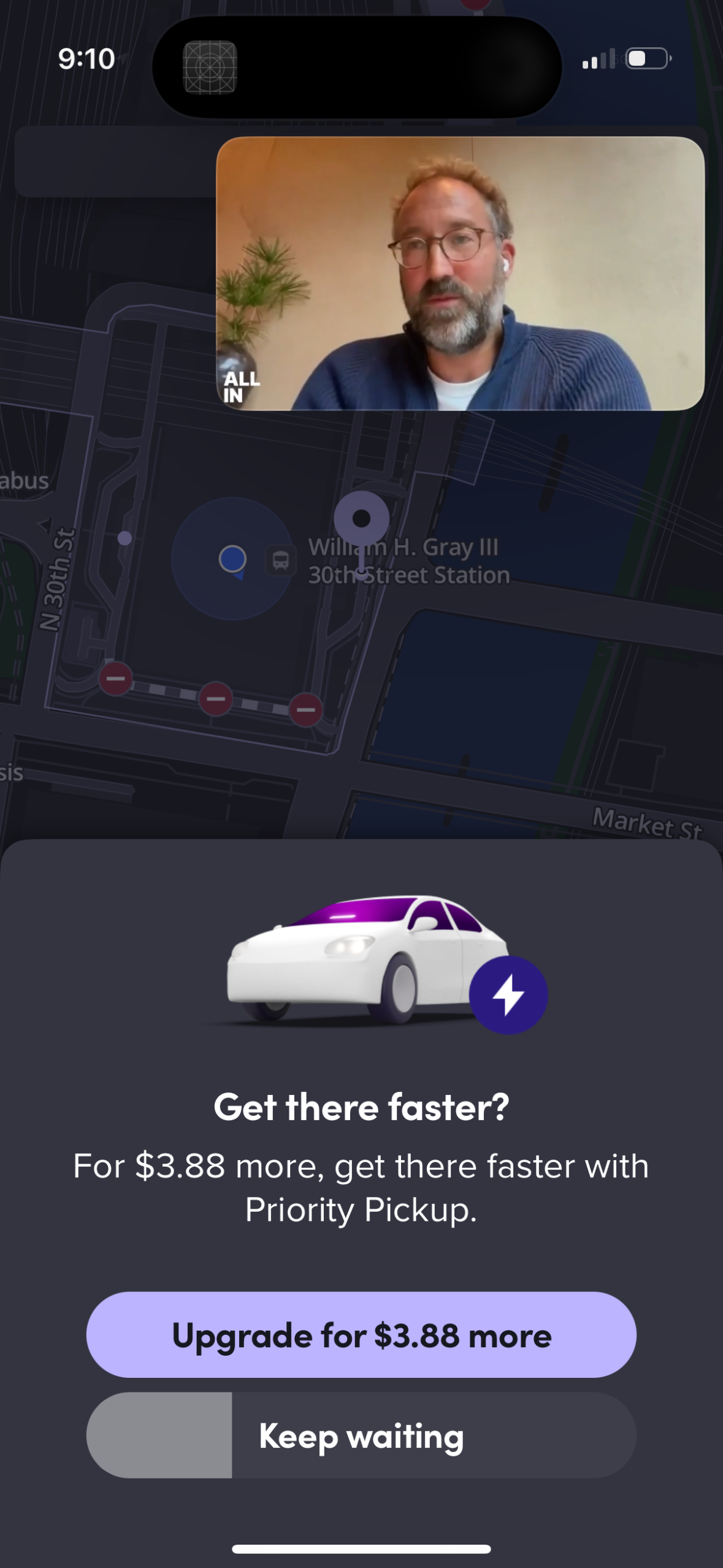Screen dimensions: 723x1568
Task: Select the 30th Street Station transit icon
Action: tap(280, 560)
